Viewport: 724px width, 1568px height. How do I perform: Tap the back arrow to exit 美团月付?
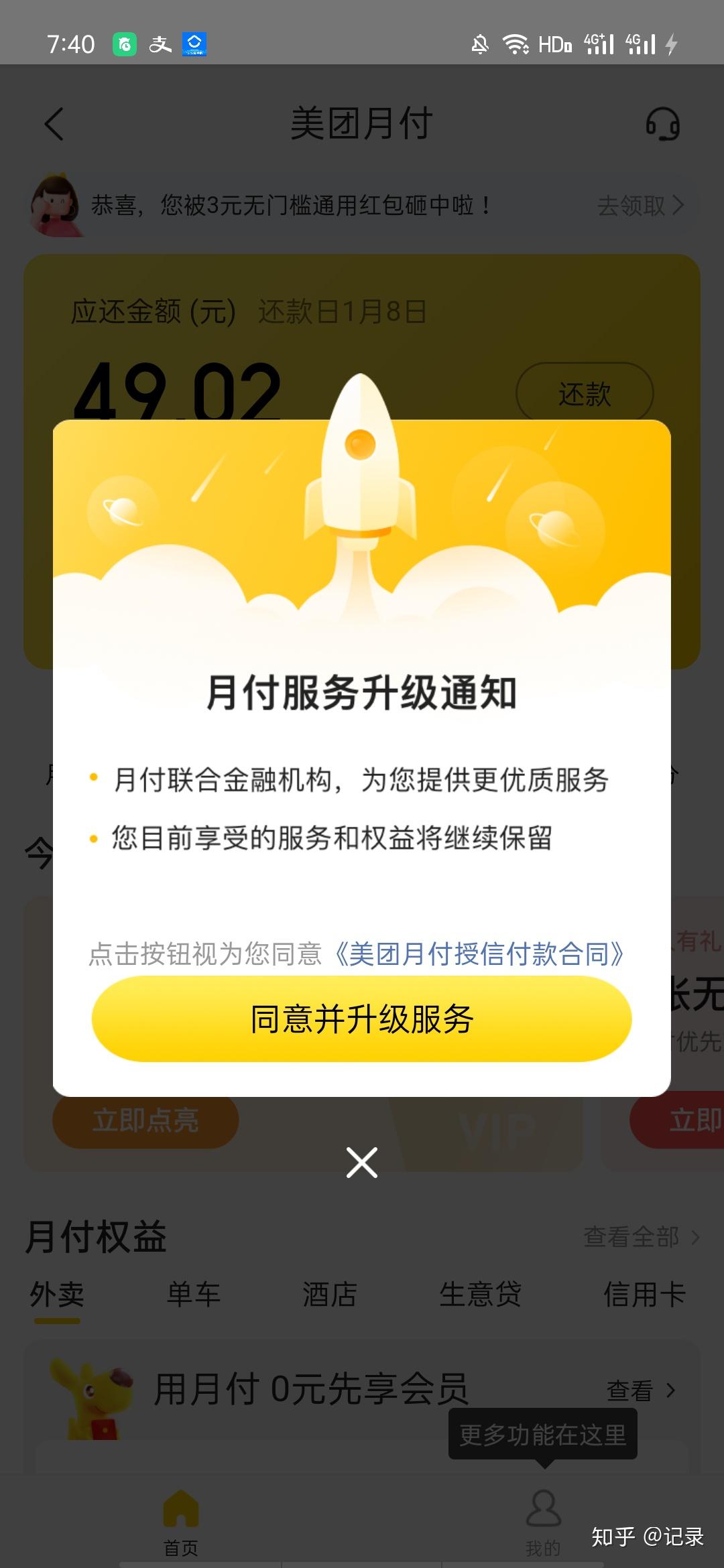tap(54, 124)
